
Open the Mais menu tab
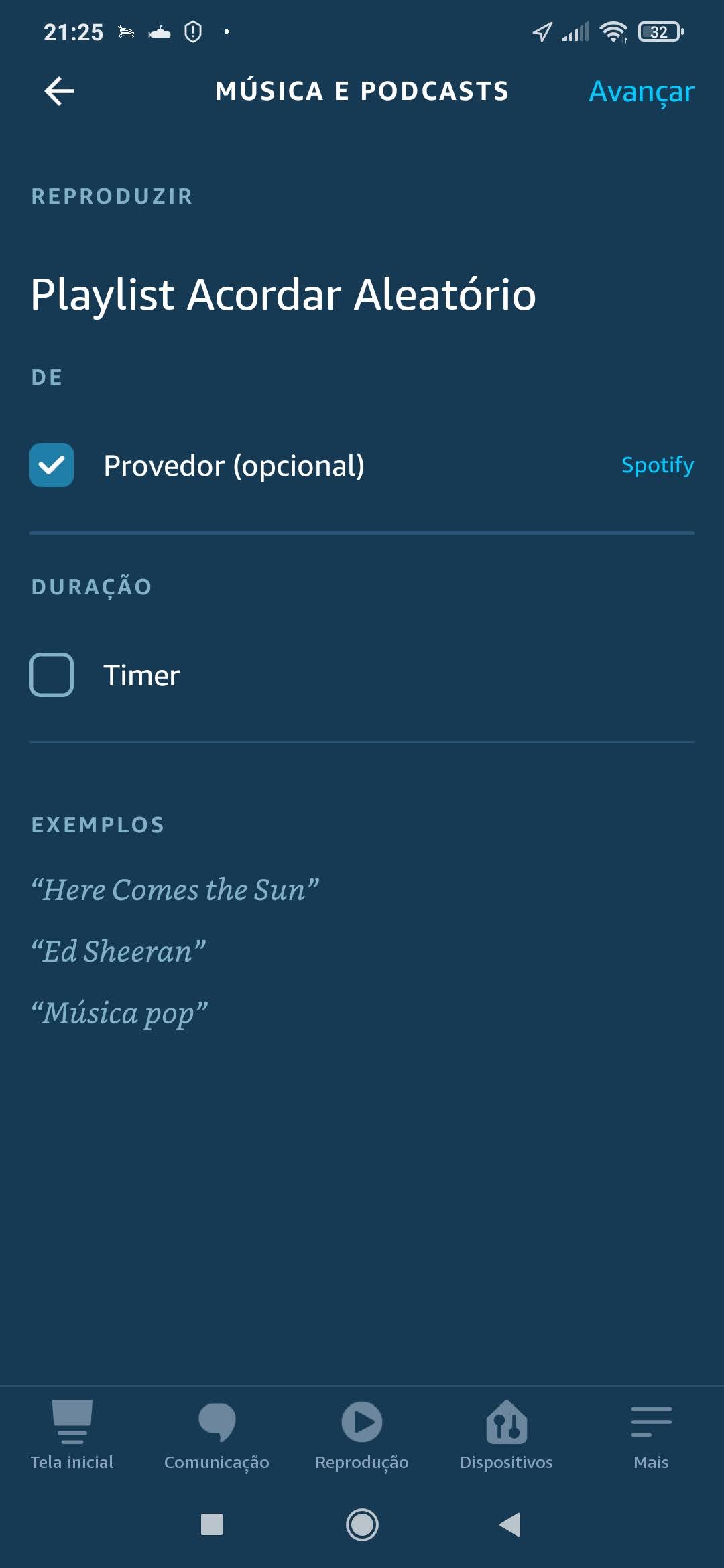point(651,1434)
